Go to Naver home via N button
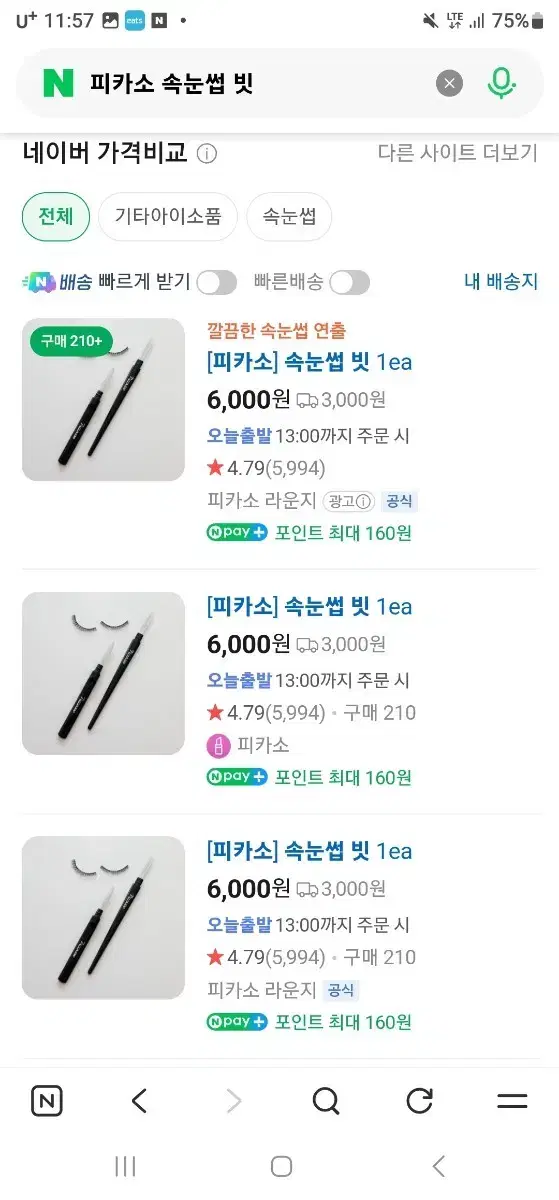The image size is (559, 1200). pyautogui.click(x=46, y=1102)
